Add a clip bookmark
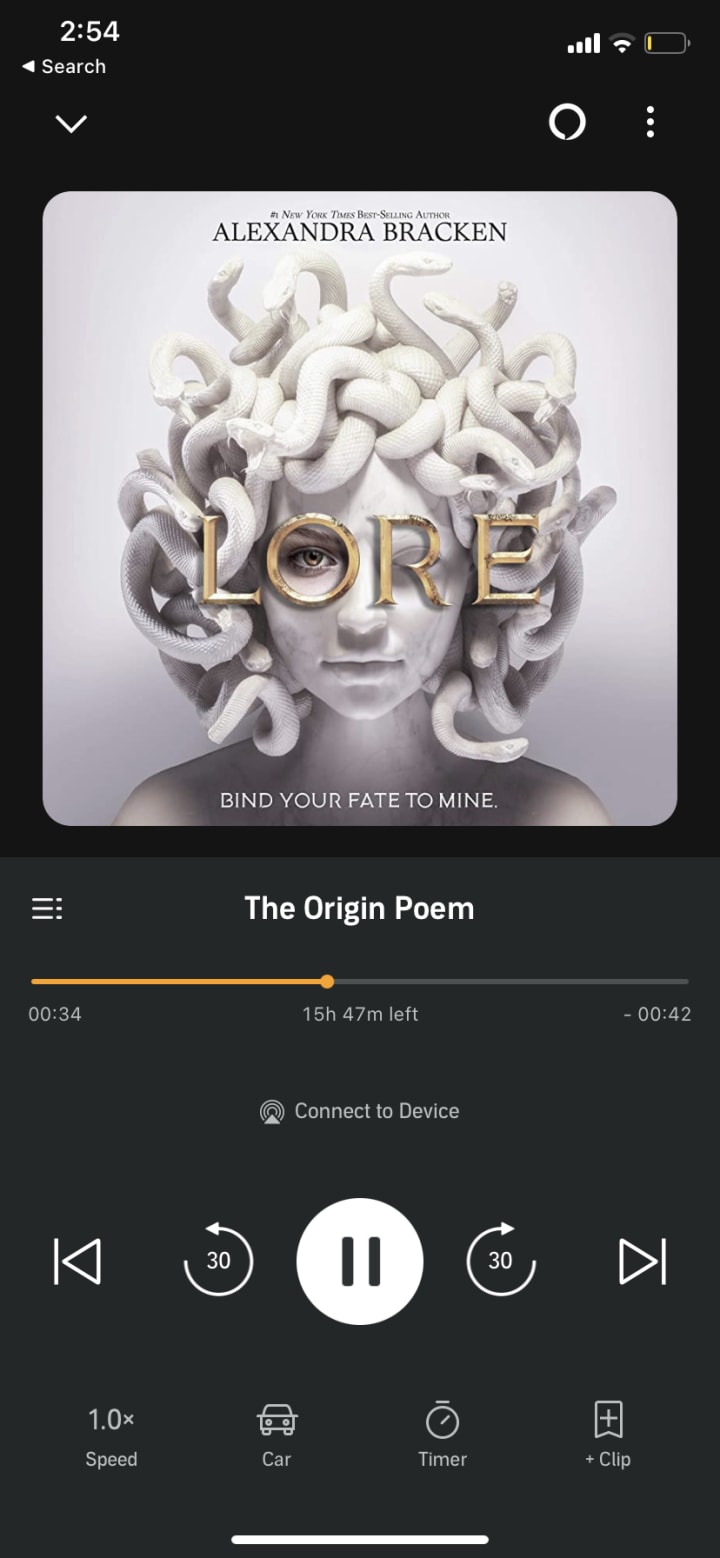Screen dimensions: 720x1558 (608, 1436)
